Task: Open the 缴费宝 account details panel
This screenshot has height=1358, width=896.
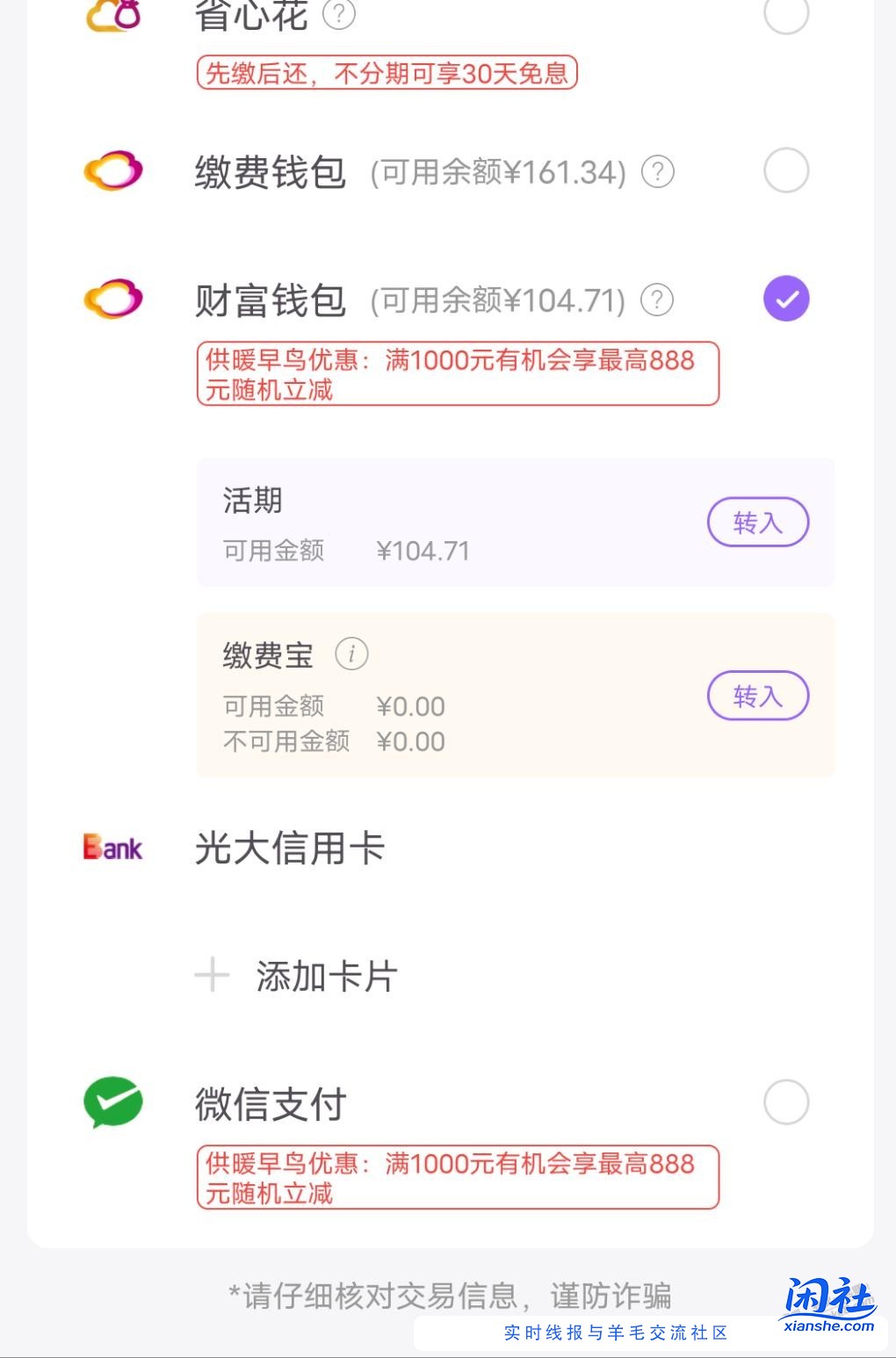Action: tap(439, 694)
